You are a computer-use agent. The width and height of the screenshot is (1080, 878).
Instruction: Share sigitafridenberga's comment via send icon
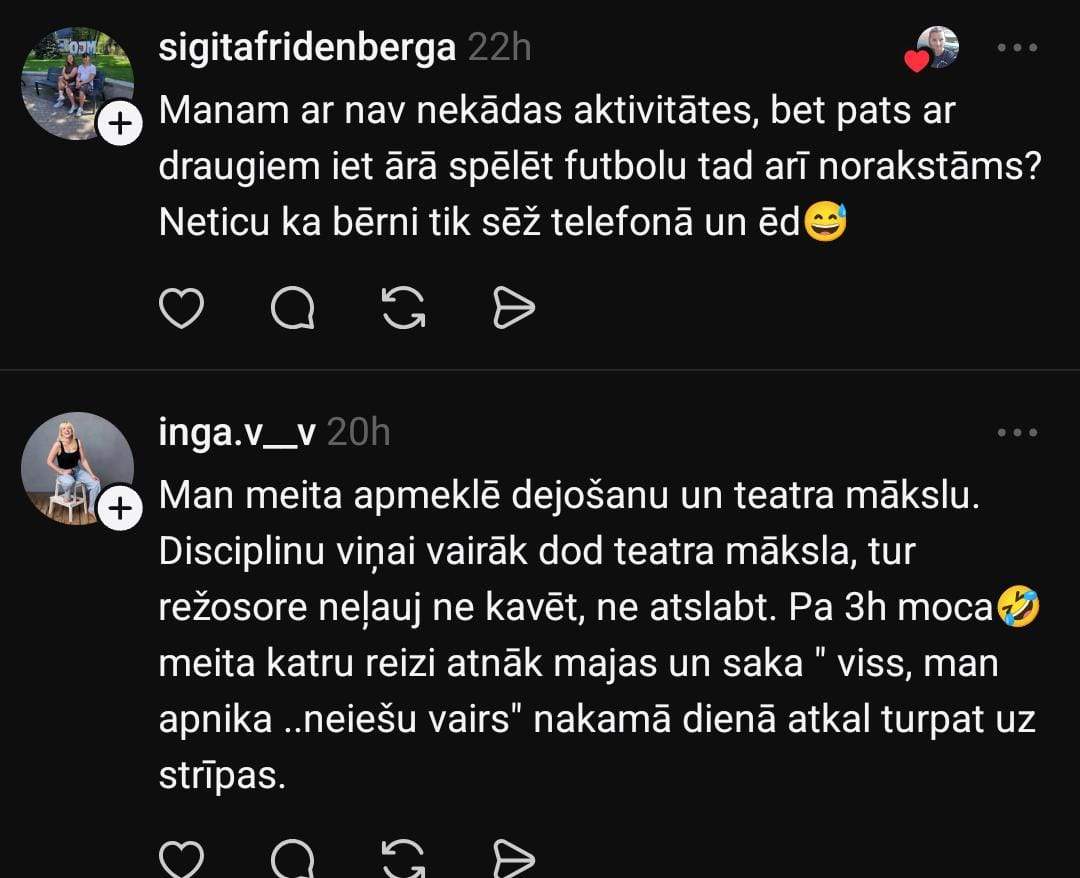pyautogui.click(x=515, y=309)
